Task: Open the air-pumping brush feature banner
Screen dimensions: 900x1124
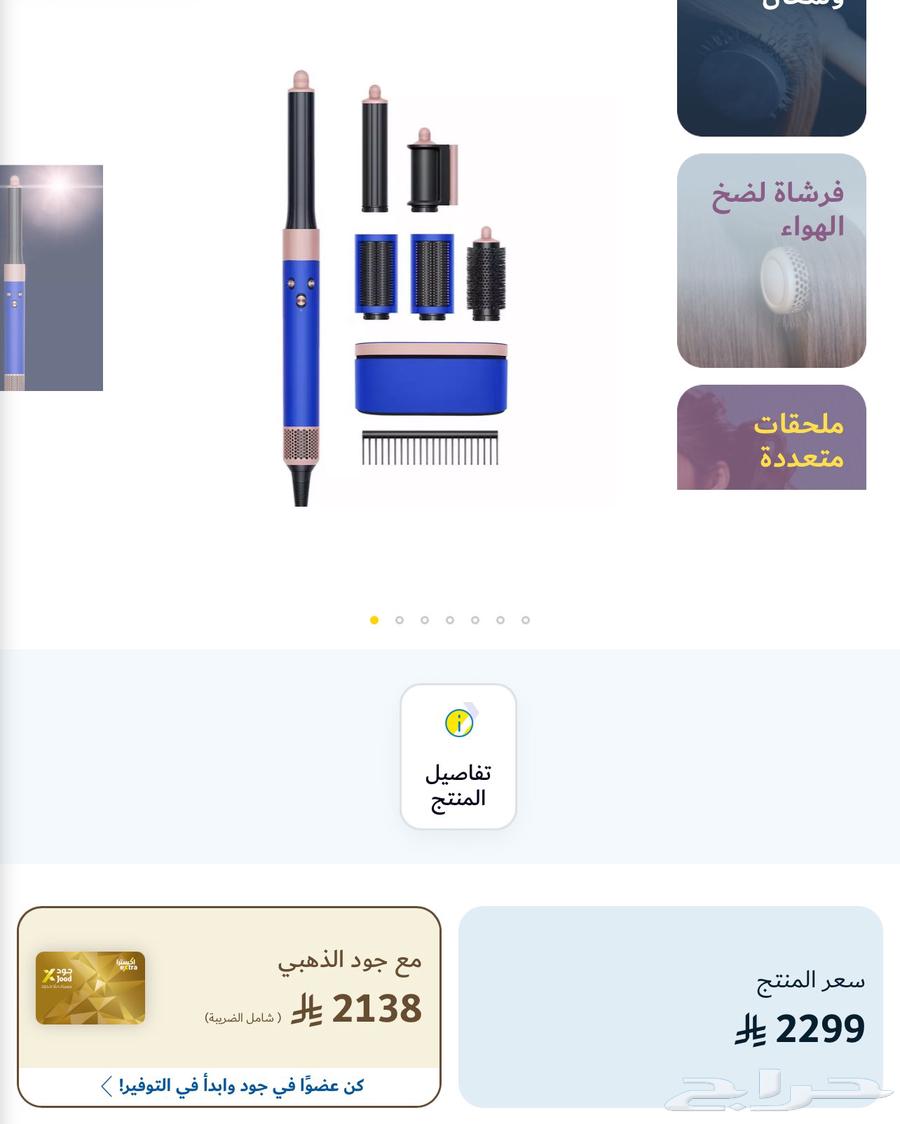Action: point(771,260)
